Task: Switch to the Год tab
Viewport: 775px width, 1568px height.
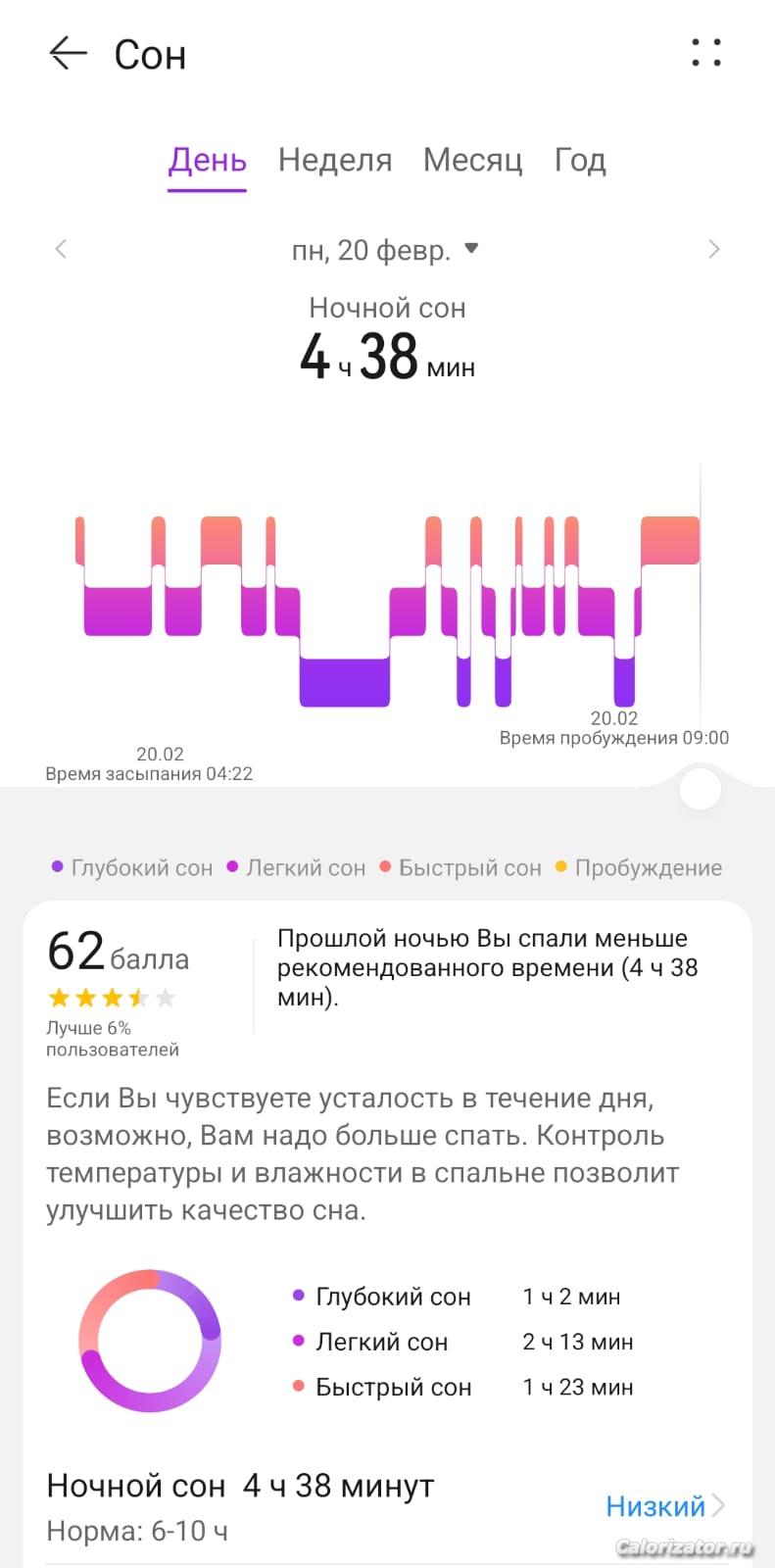Action: click(580, 160)
